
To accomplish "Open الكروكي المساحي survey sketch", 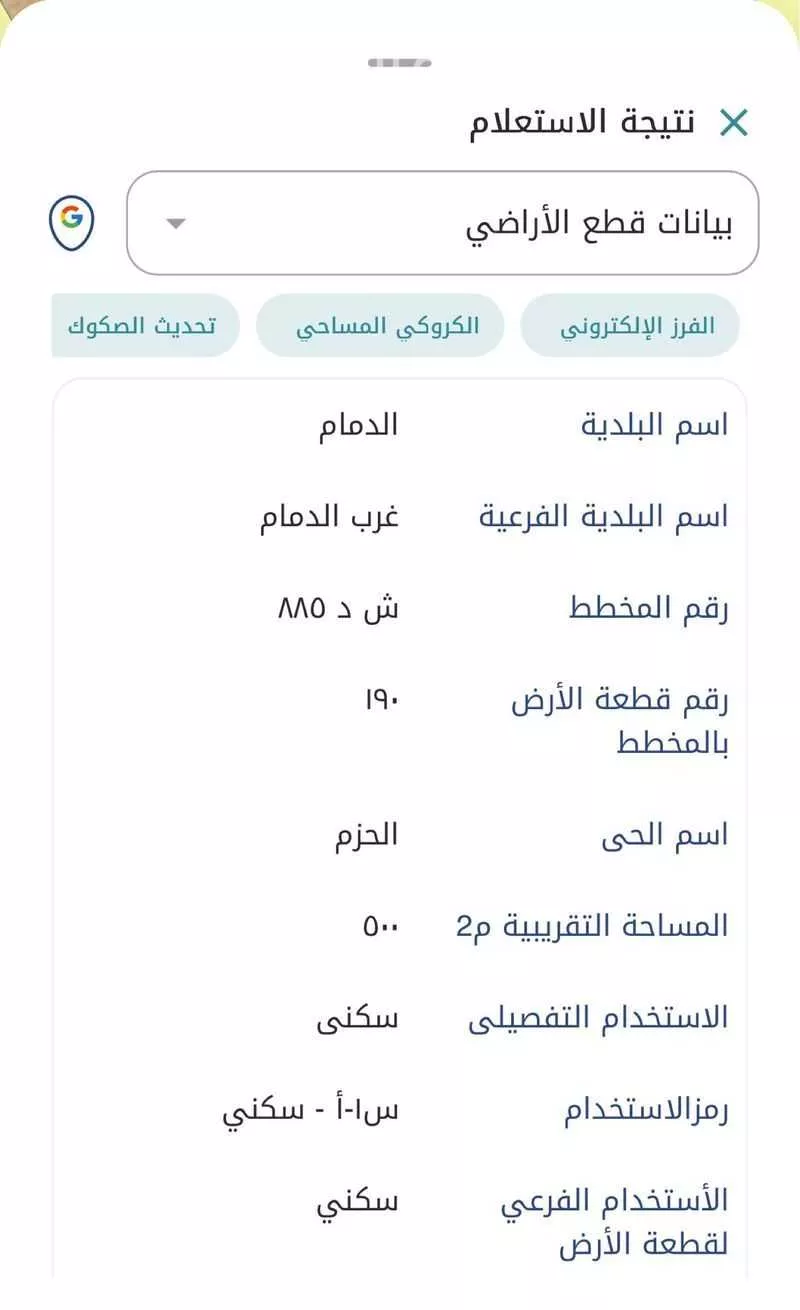I will pyautogui.click(x=379, y=324).
